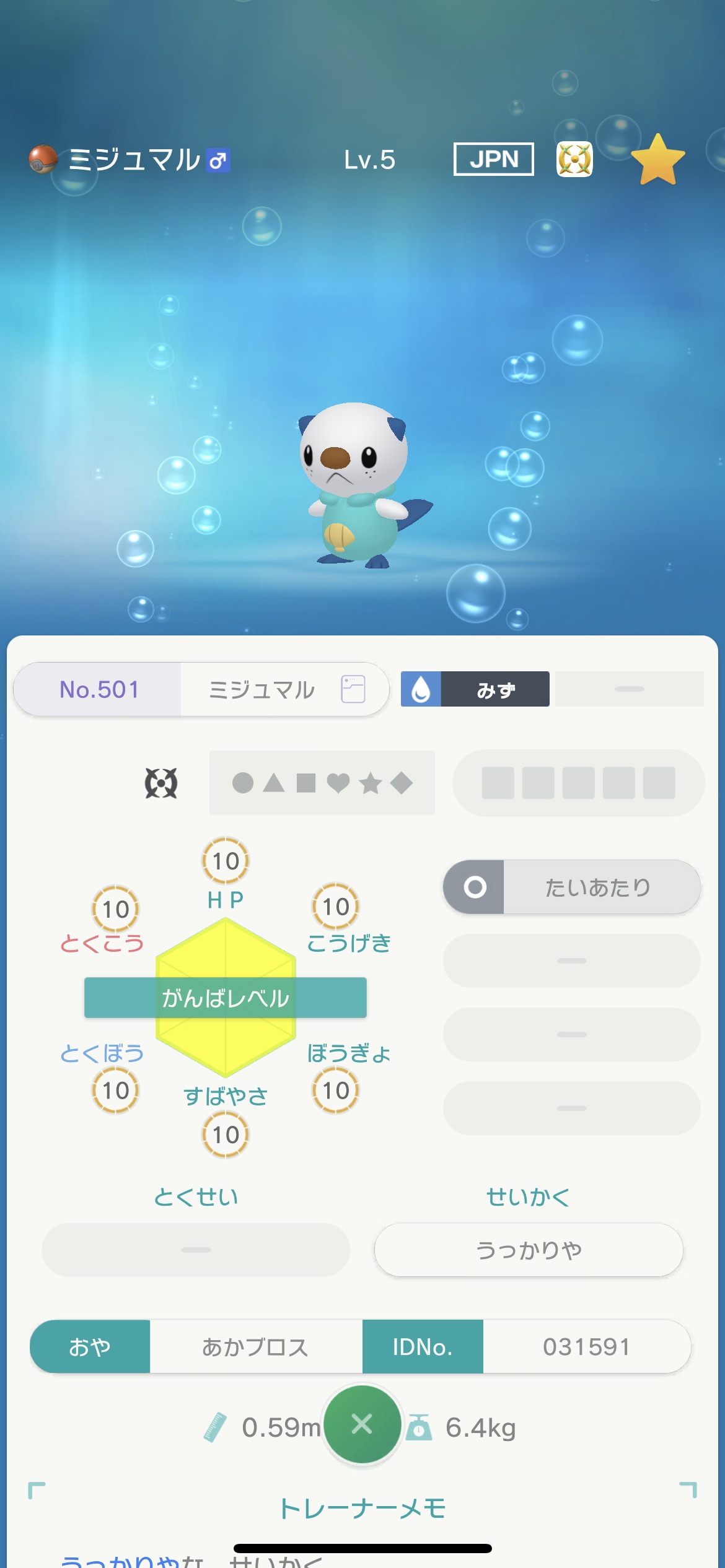Close the Pokémon details with the green X
Viewport: 725px width, 1568px height.
click(362, 1424)
